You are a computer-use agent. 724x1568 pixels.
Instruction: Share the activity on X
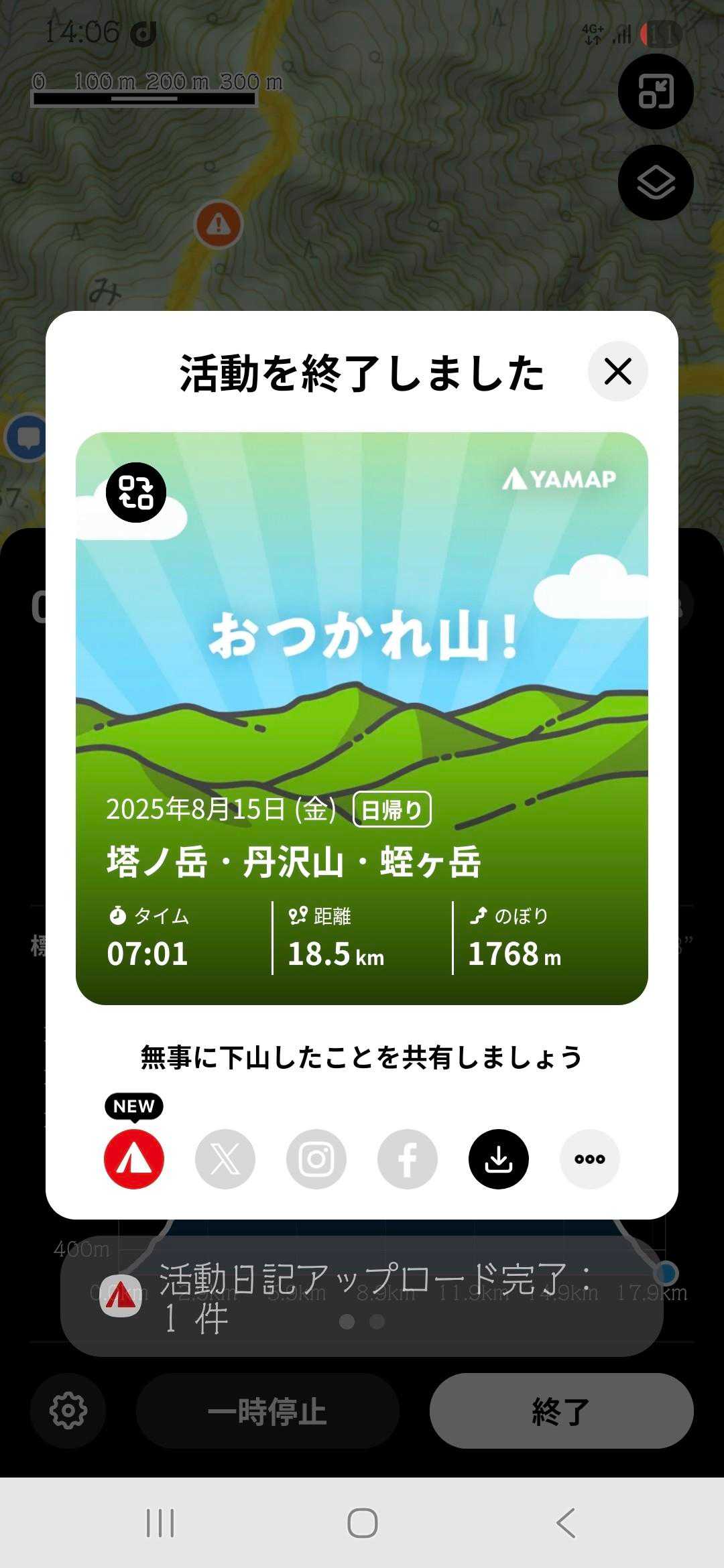pyautogui.click(x=225, y=1159)
